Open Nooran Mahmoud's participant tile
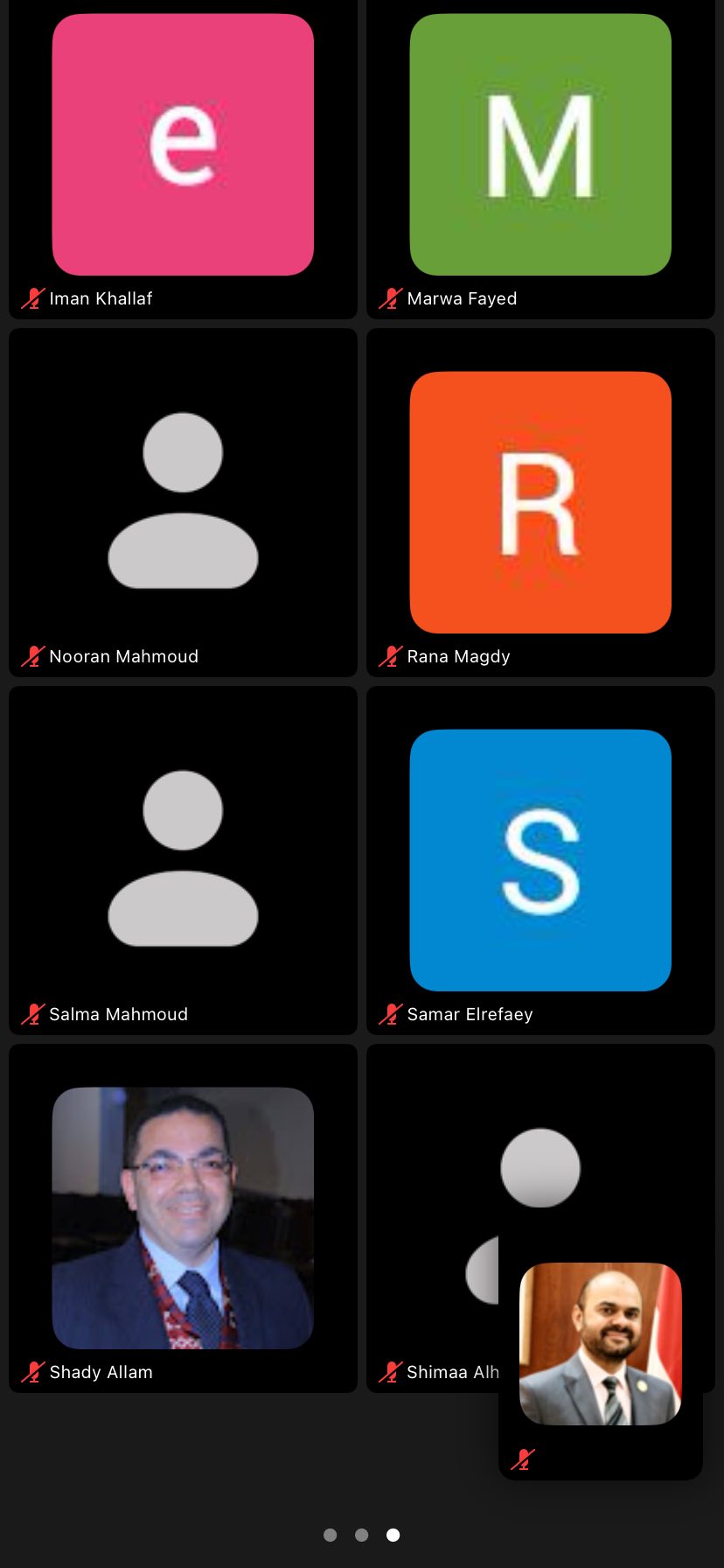Screen dimensions: 724x1568 [x=183, y=502]
